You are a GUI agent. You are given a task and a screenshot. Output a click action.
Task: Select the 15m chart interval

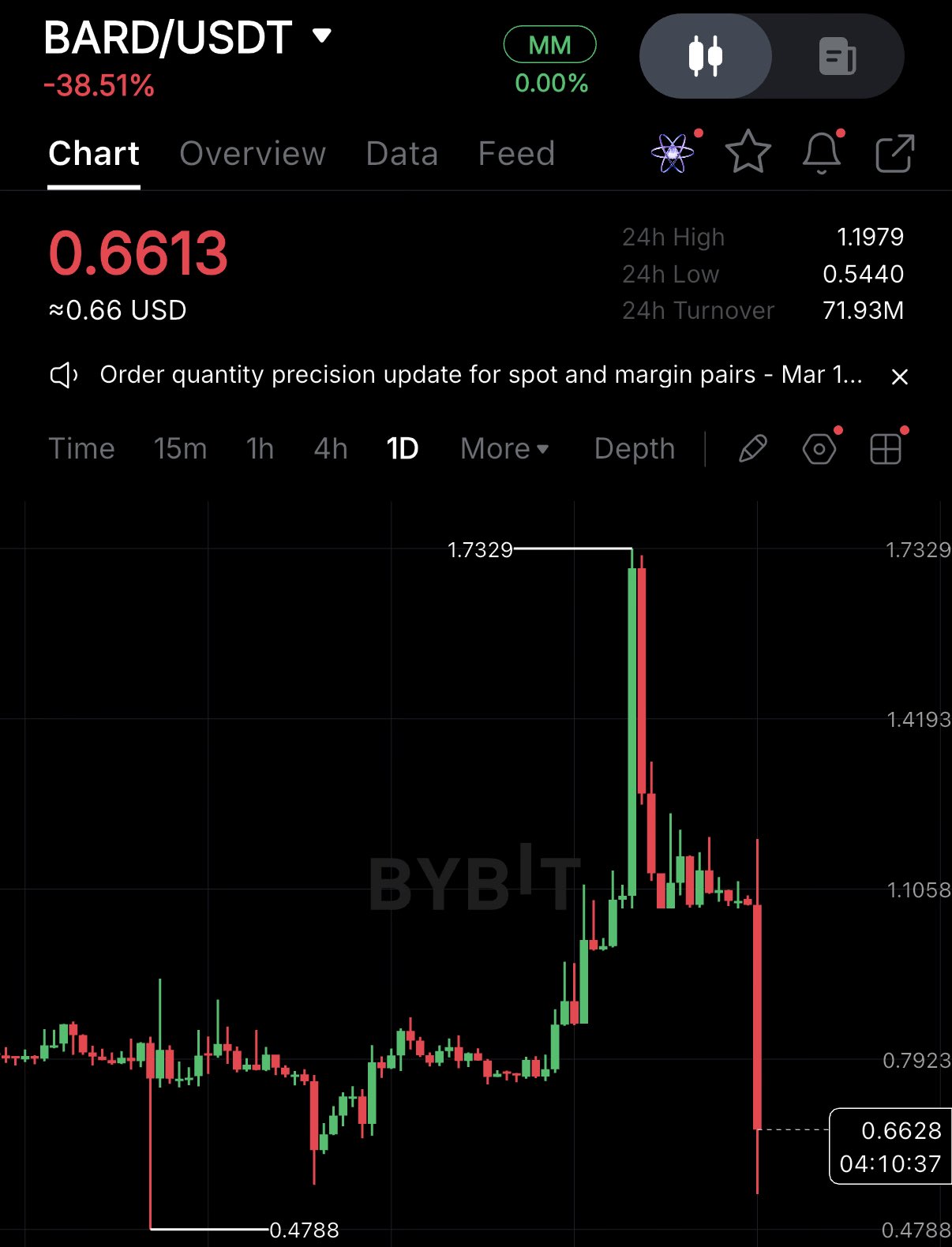(180, 449)
